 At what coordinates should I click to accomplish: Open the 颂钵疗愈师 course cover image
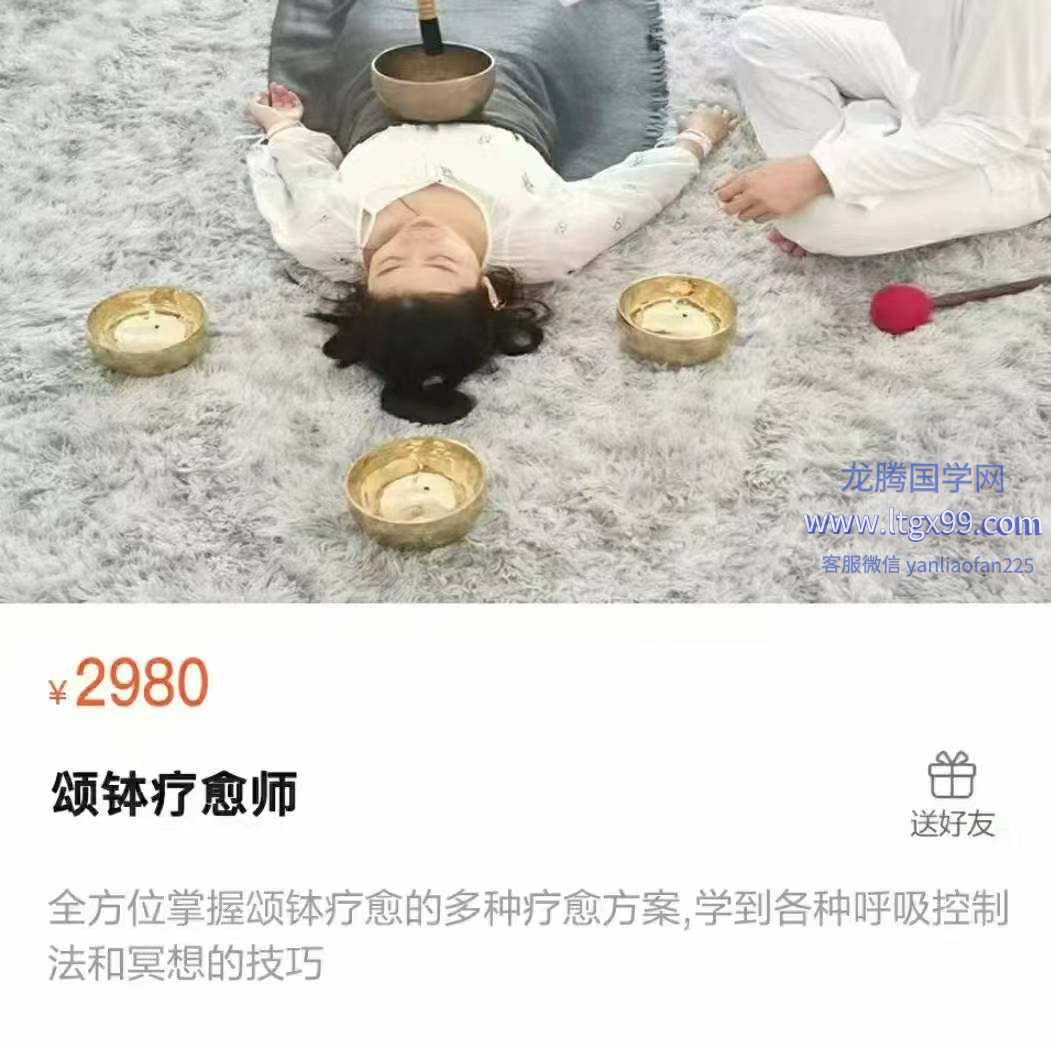[525, 300]
